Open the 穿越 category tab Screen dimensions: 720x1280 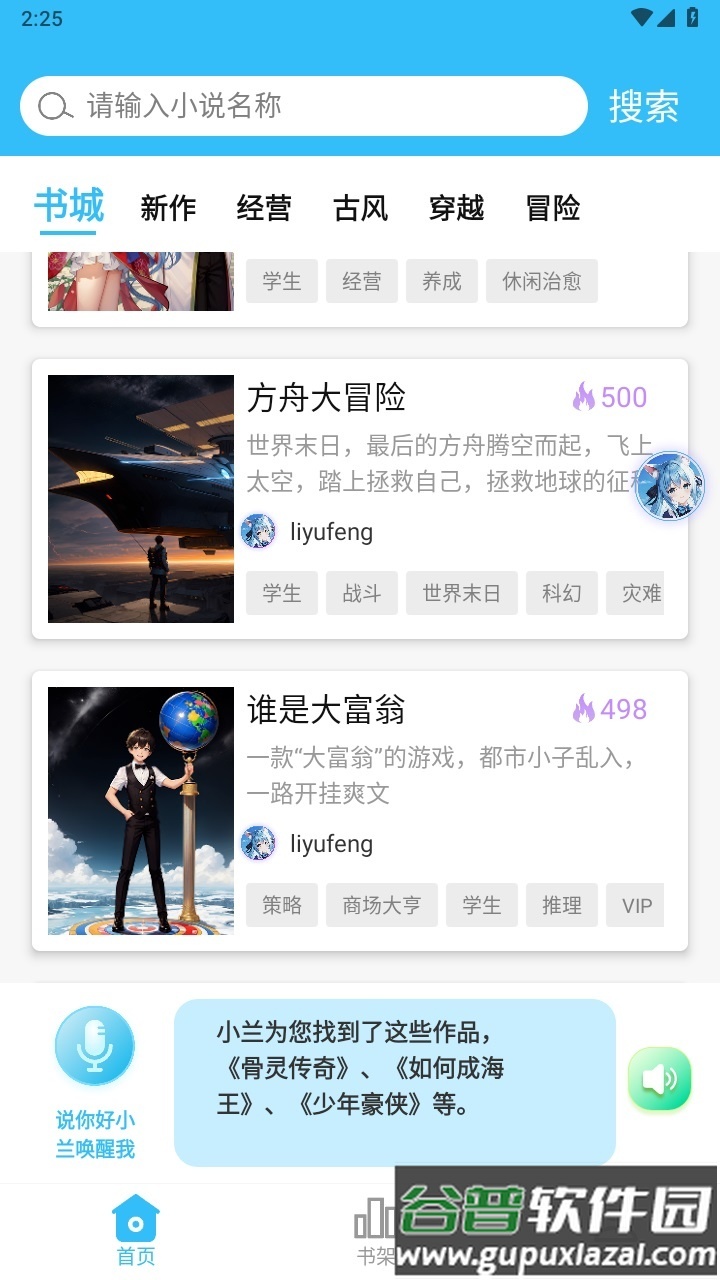click(x=455, y=208)
